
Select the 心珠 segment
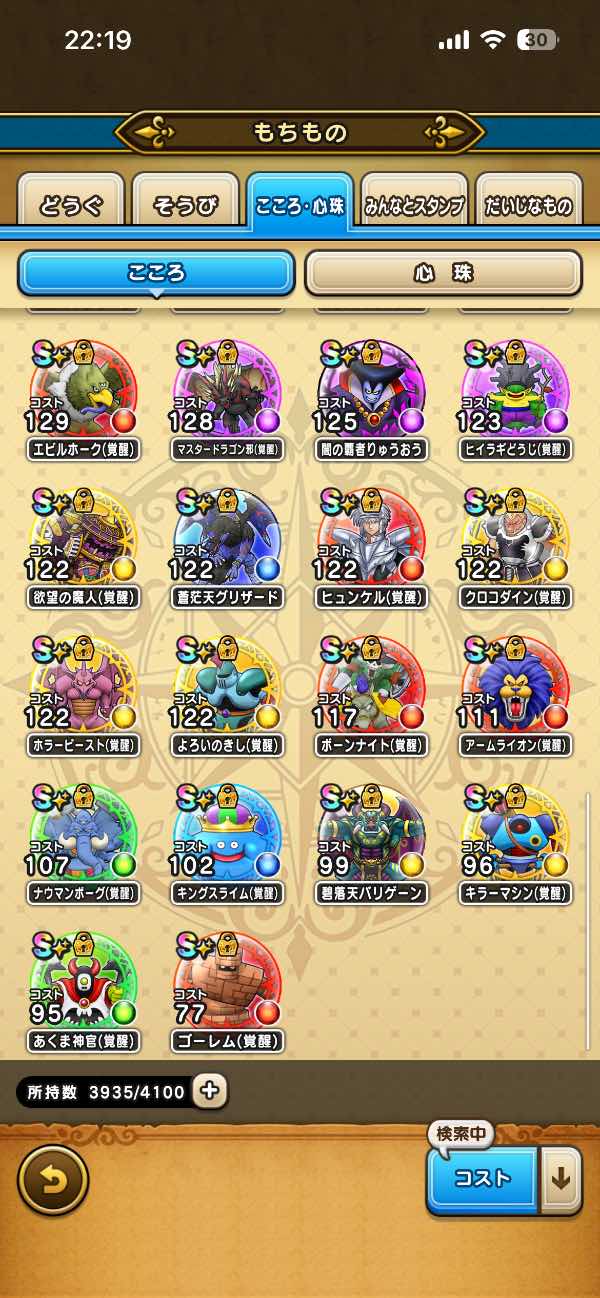443,273
